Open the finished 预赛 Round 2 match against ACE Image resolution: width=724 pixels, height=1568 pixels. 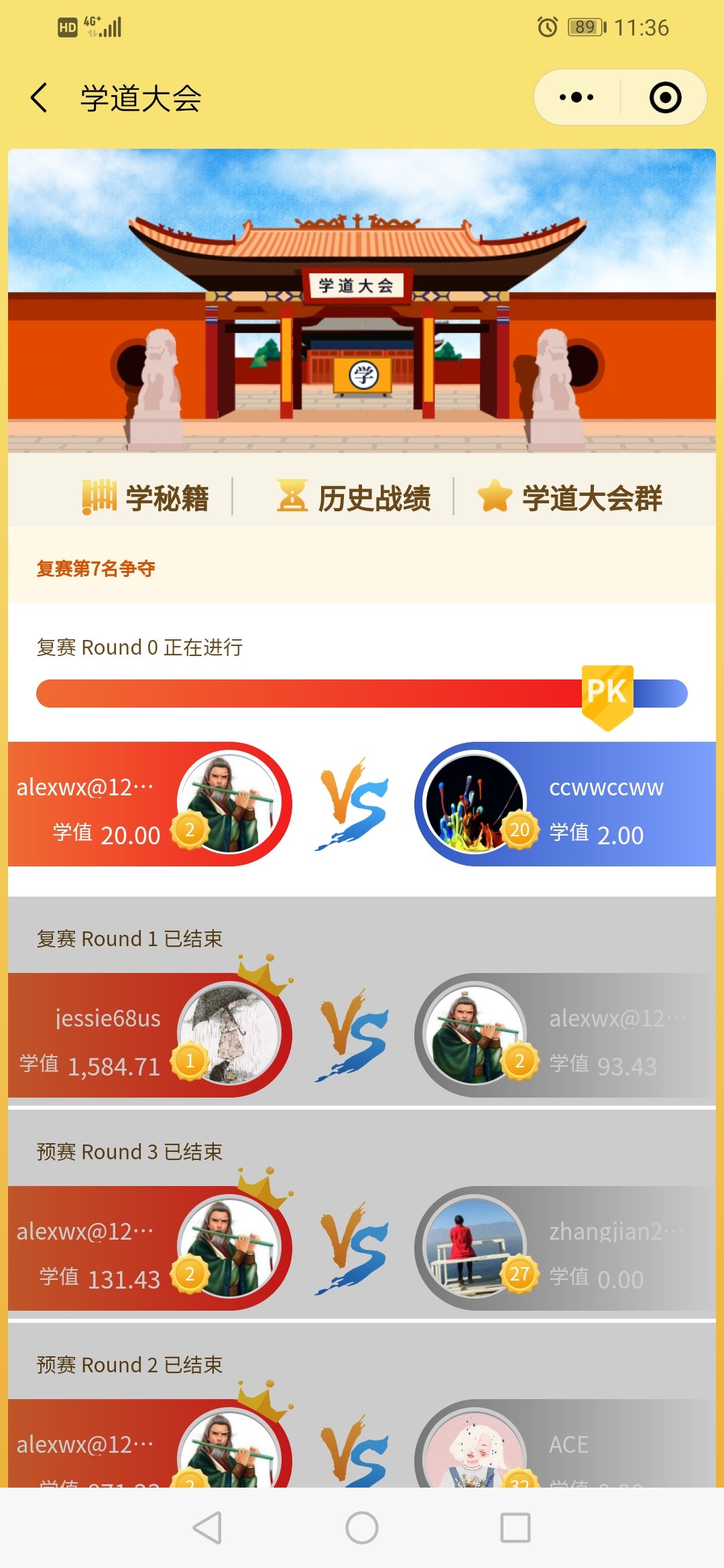click(362, 1447)
